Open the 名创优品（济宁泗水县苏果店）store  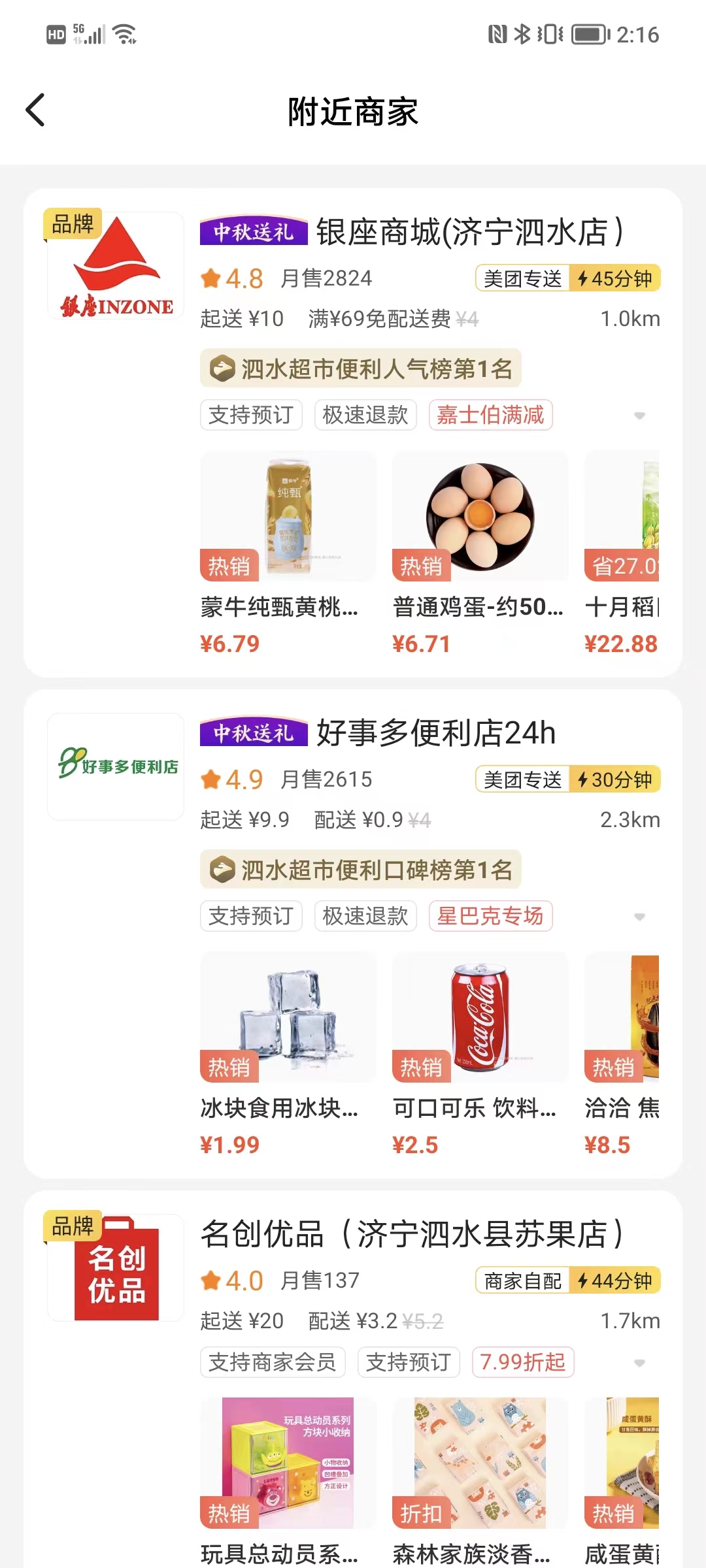(412, 1234)
